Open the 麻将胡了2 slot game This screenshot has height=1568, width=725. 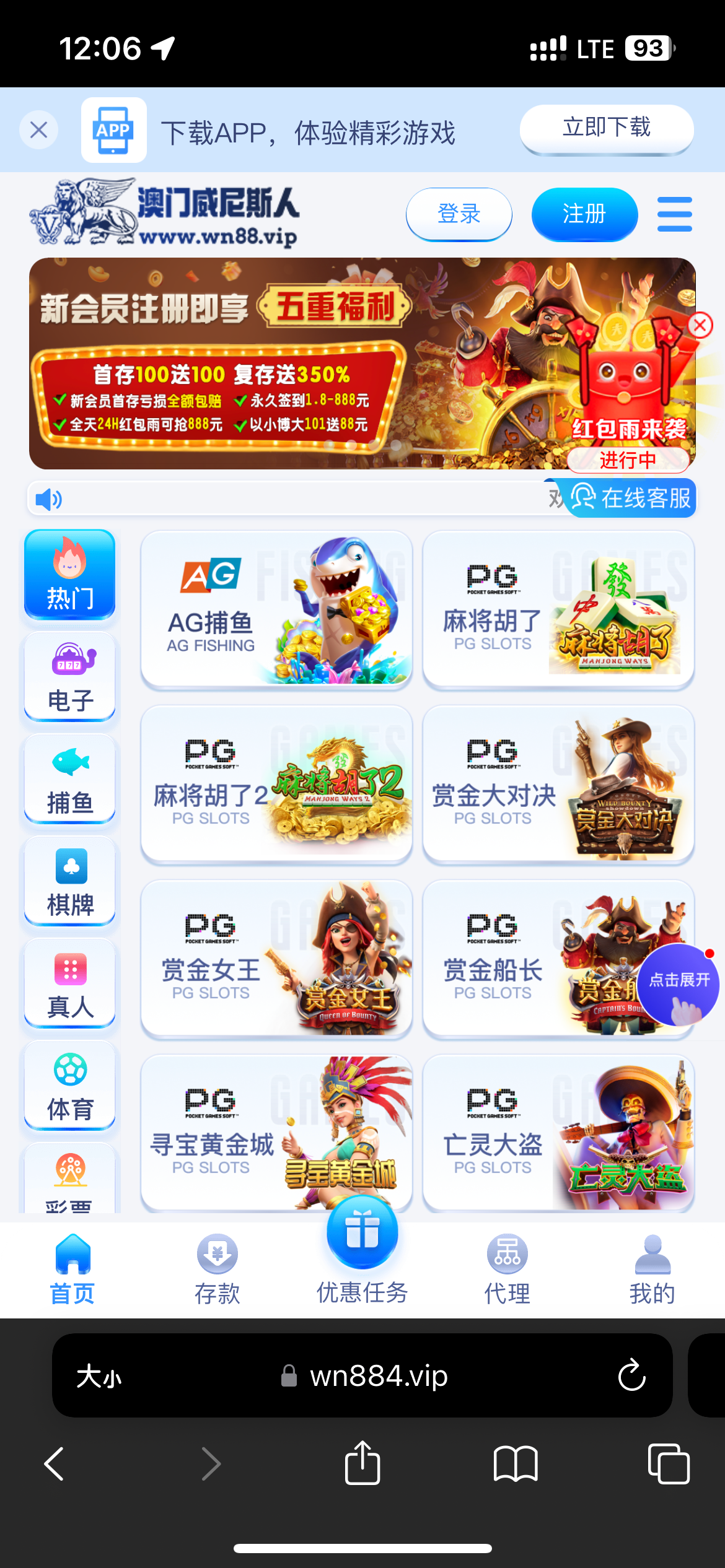tap(276, 784)
